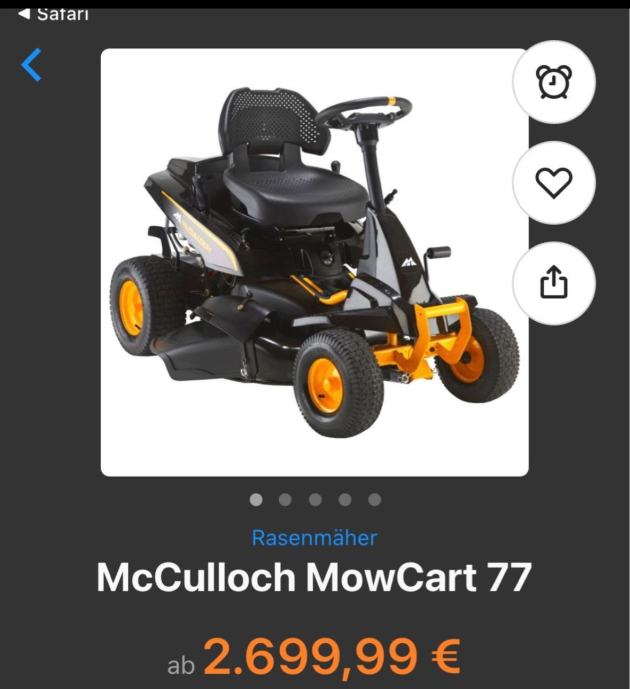630x689 pixels.
Task: Enlarge the McCulloch MowCart product image
Action: pos(314,262)
